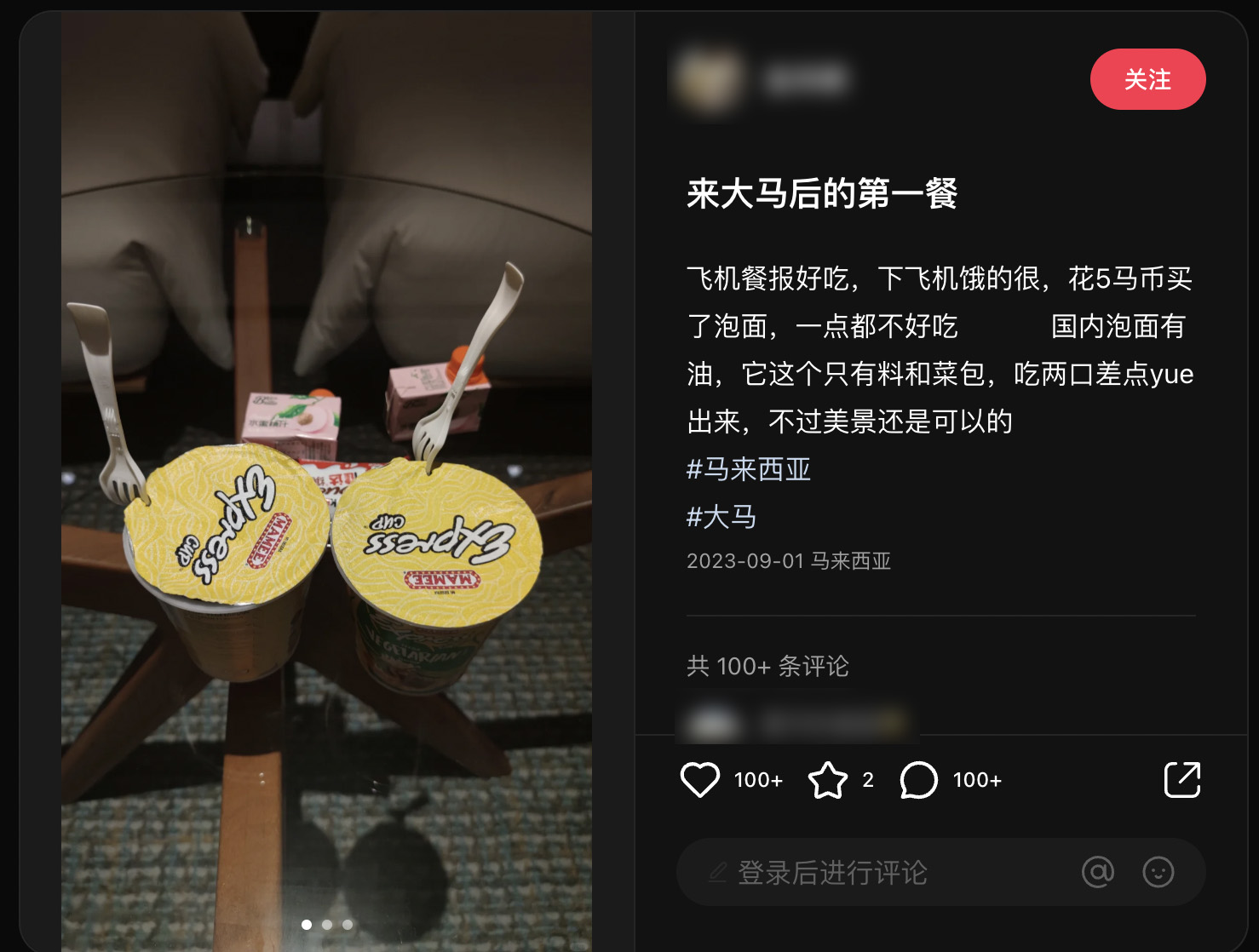The width and height of the screenshot is (1259, 952).
Task: Share the post with the share icon
Action: tap(1181, 779)
